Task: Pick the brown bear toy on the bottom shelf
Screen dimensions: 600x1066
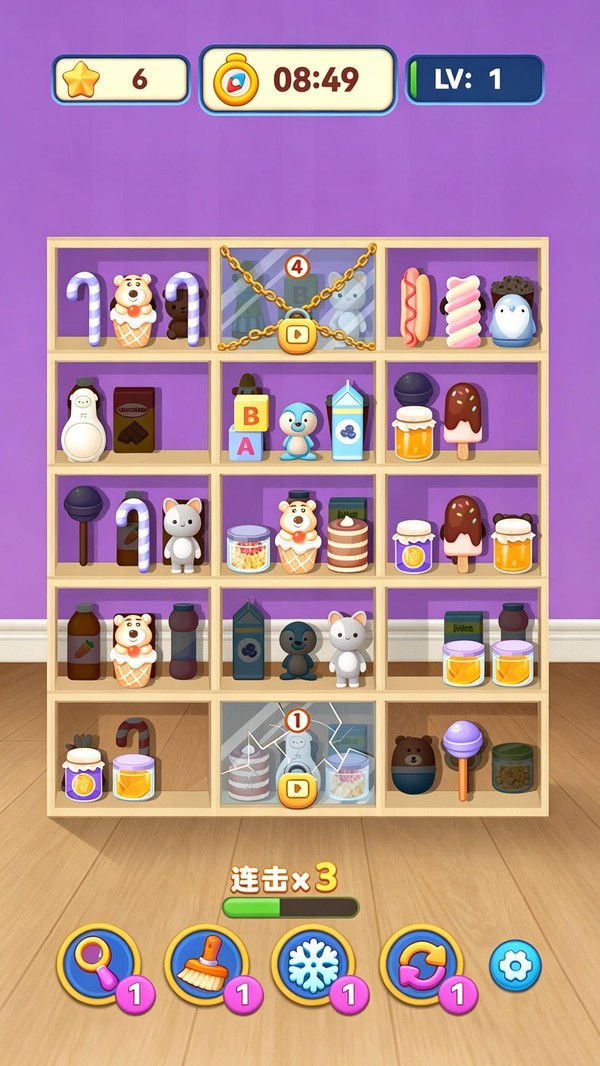Action: 414,764
